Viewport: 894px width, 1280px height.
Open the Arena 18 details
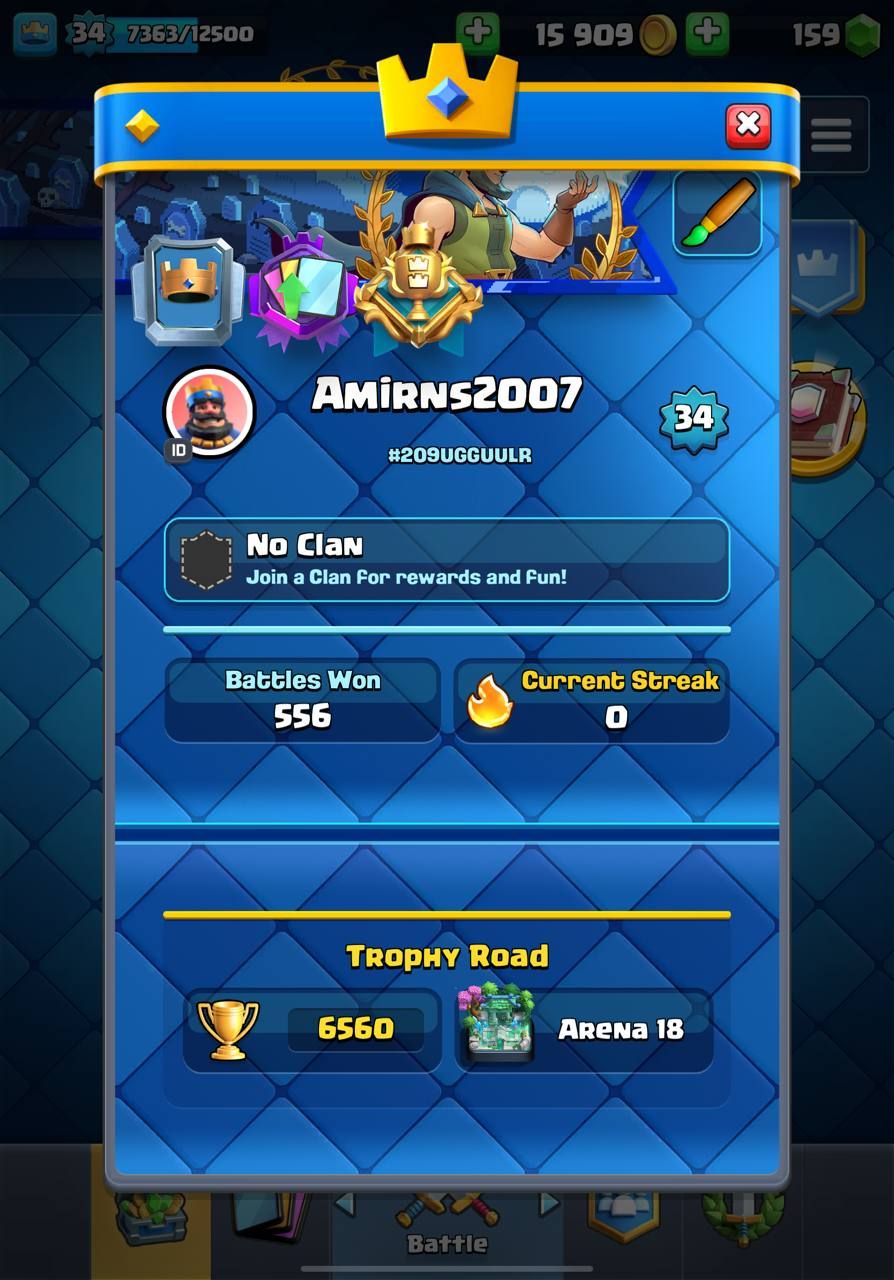tap(584, 1030)
